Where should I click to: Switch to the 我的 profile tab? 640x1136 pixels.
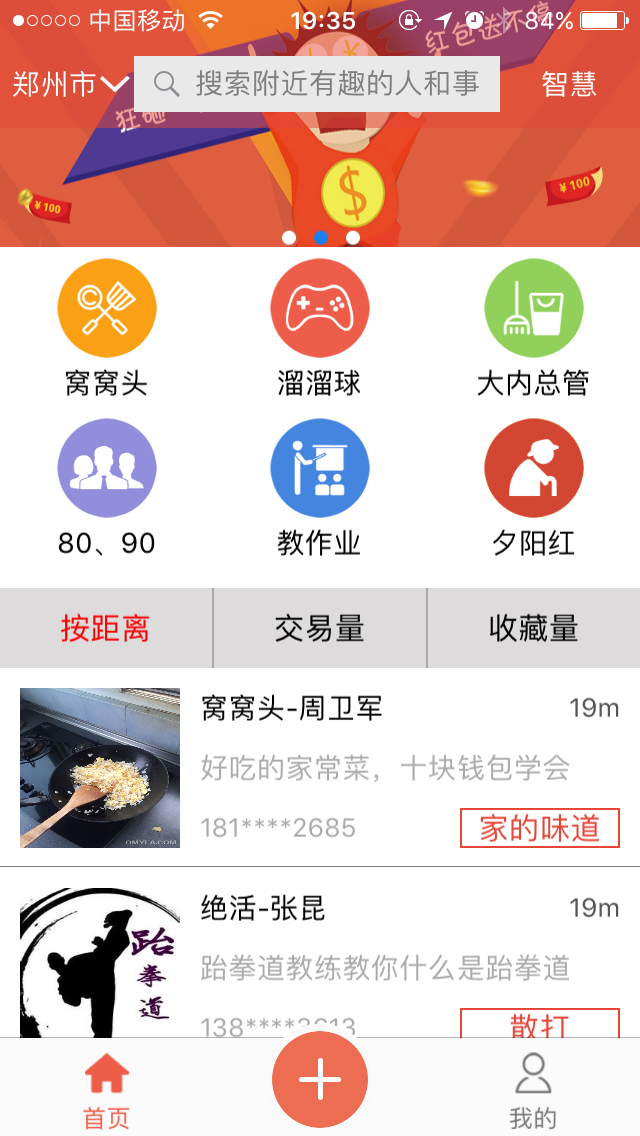[x=533, y=1090]
